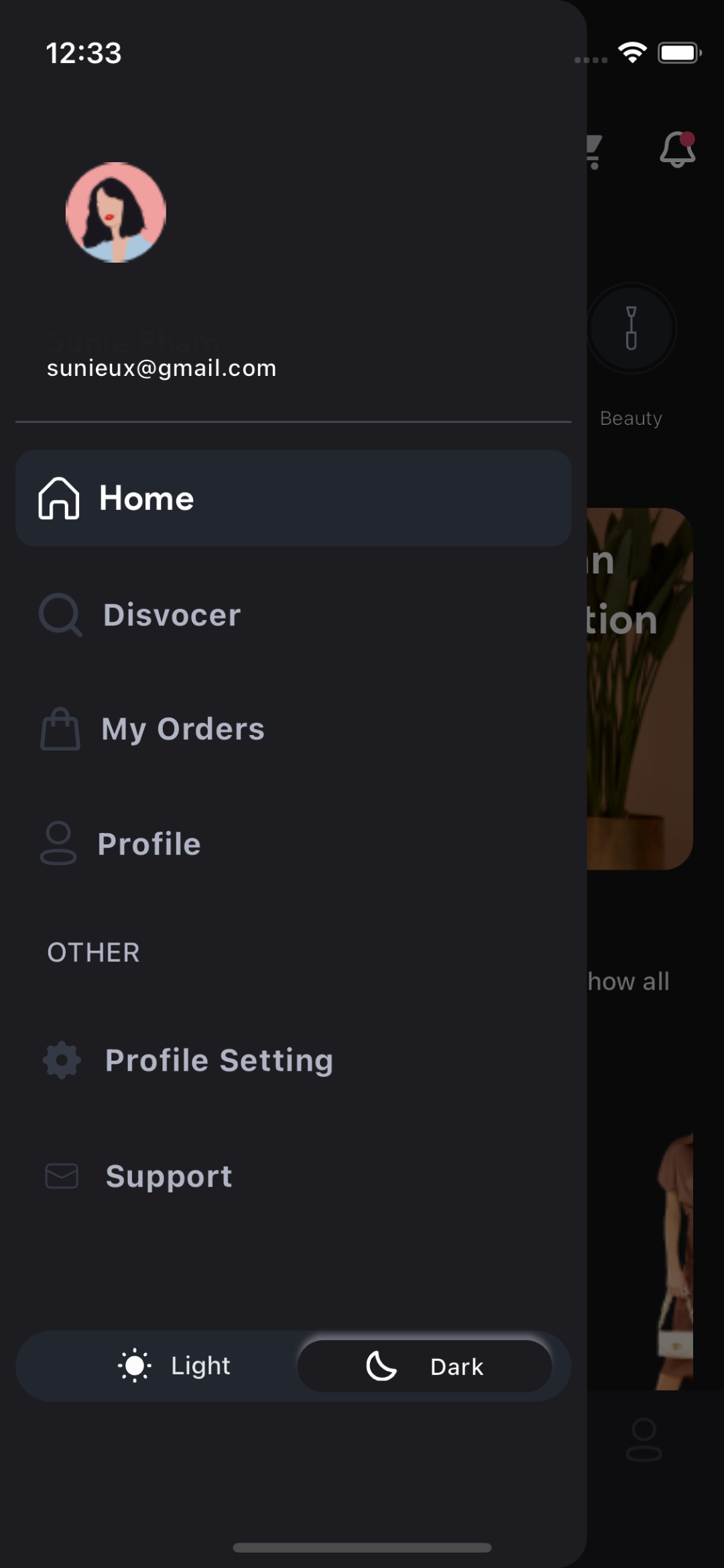Go to Disvocer in the drawer
Screen dimensions: 724x1568
[172, 614]
